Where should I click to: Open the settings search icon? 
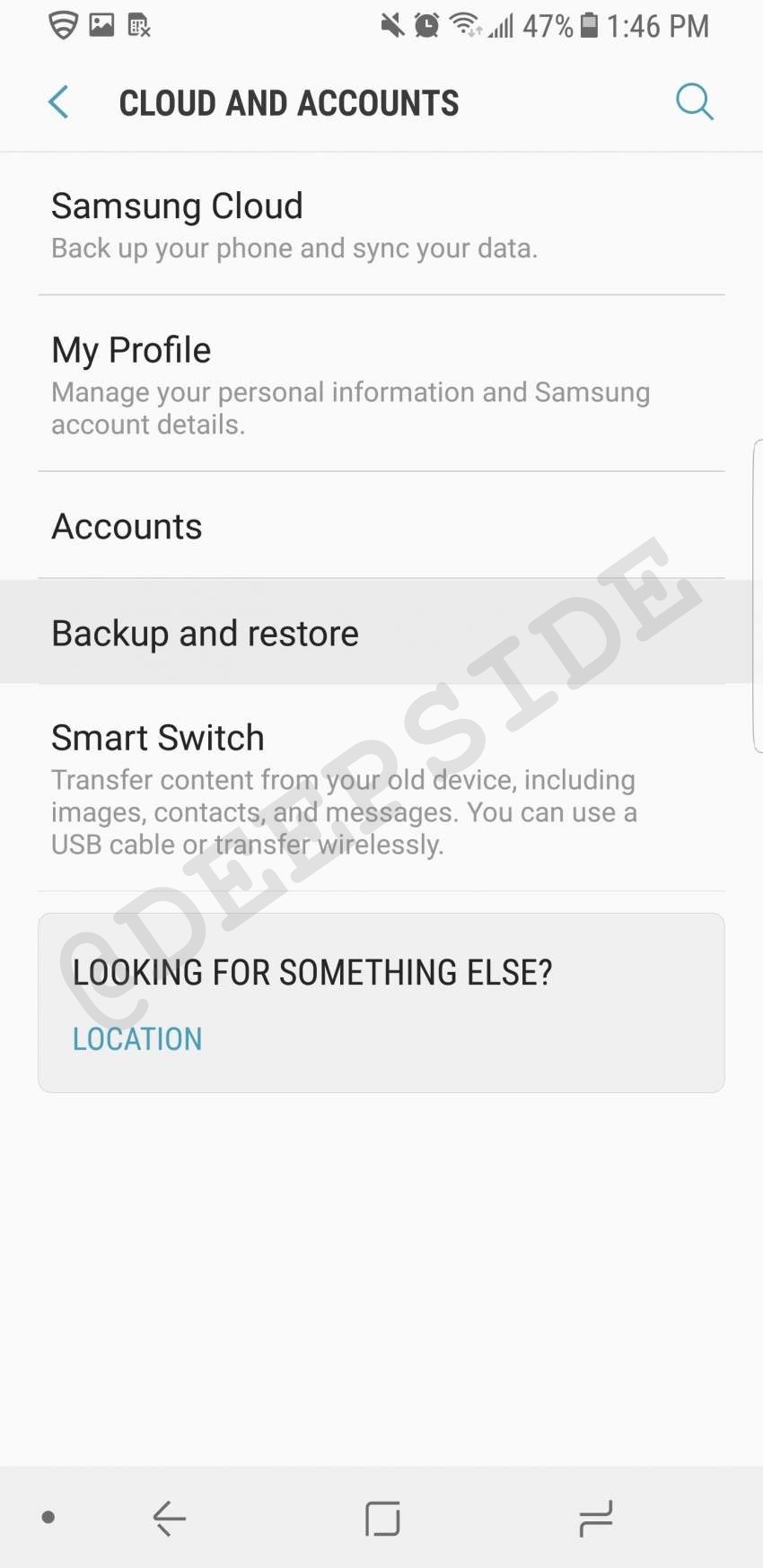coord(694,102)
